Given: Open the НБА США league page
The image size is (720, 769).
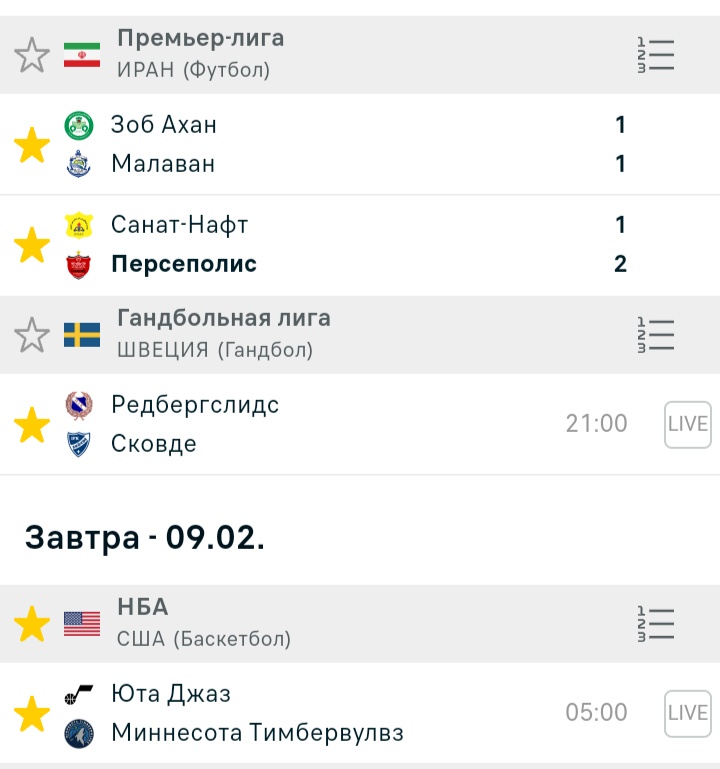Looking at the screenshot, I should [200, 623].
